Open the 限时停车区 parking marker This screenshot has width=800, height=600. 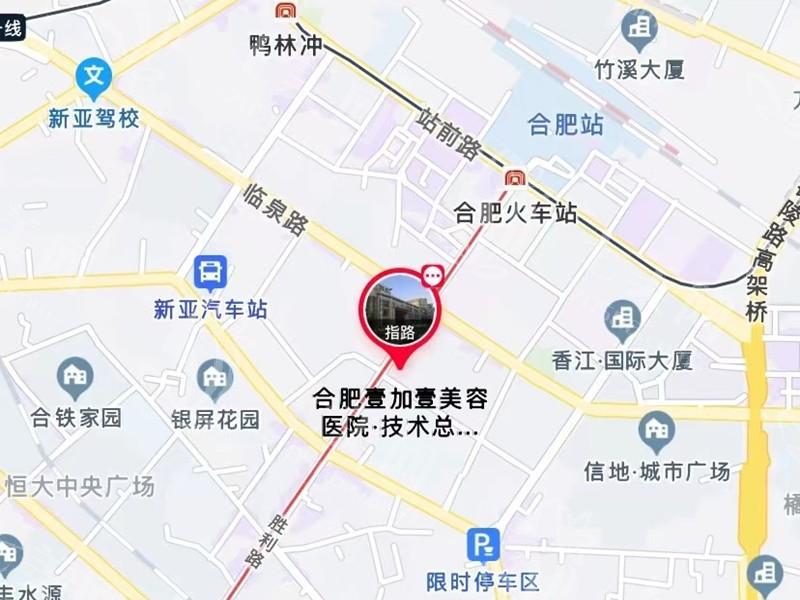point(483,545)
